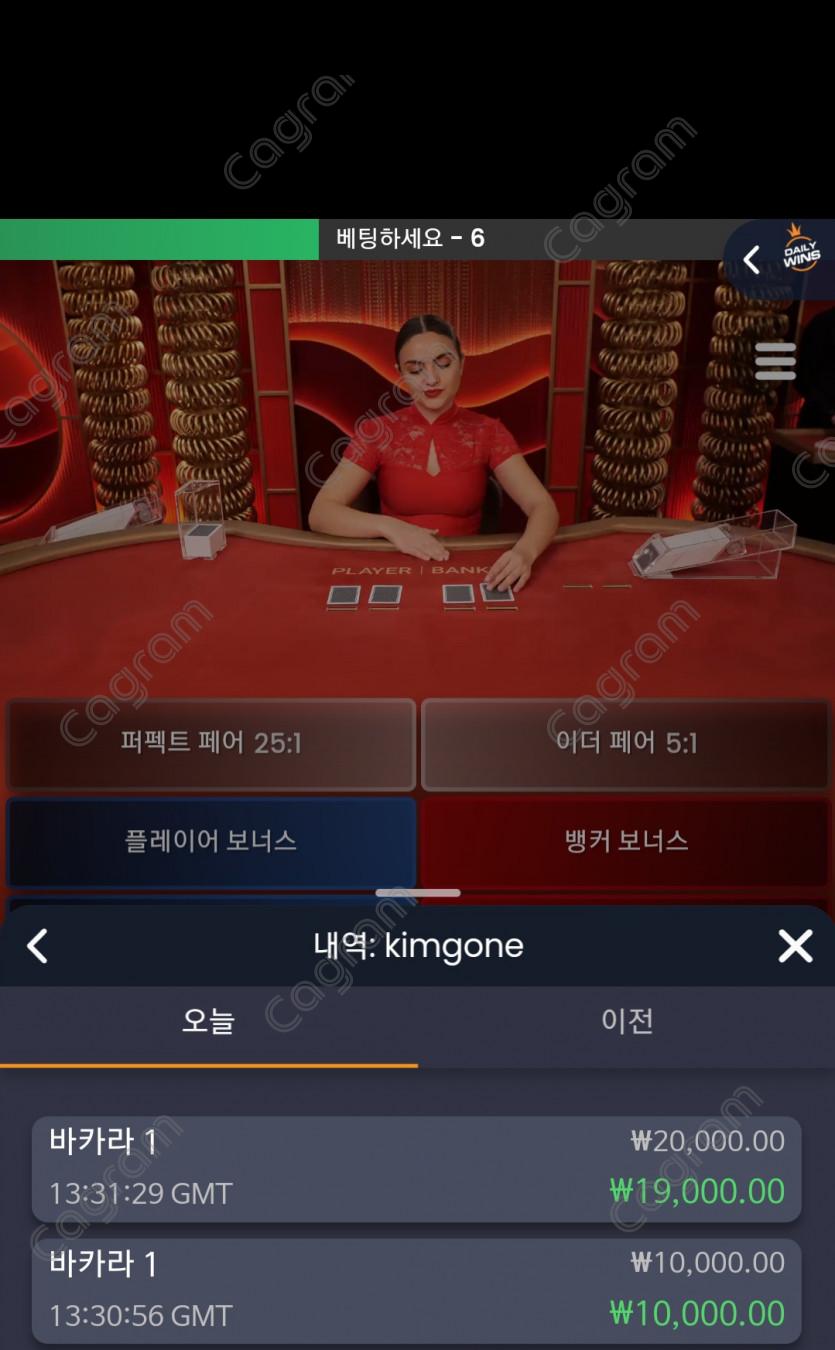Open the 13:31:29 GMT 바카라 1 record
Screen dimensions: 835x1350
pos(416,1168)
